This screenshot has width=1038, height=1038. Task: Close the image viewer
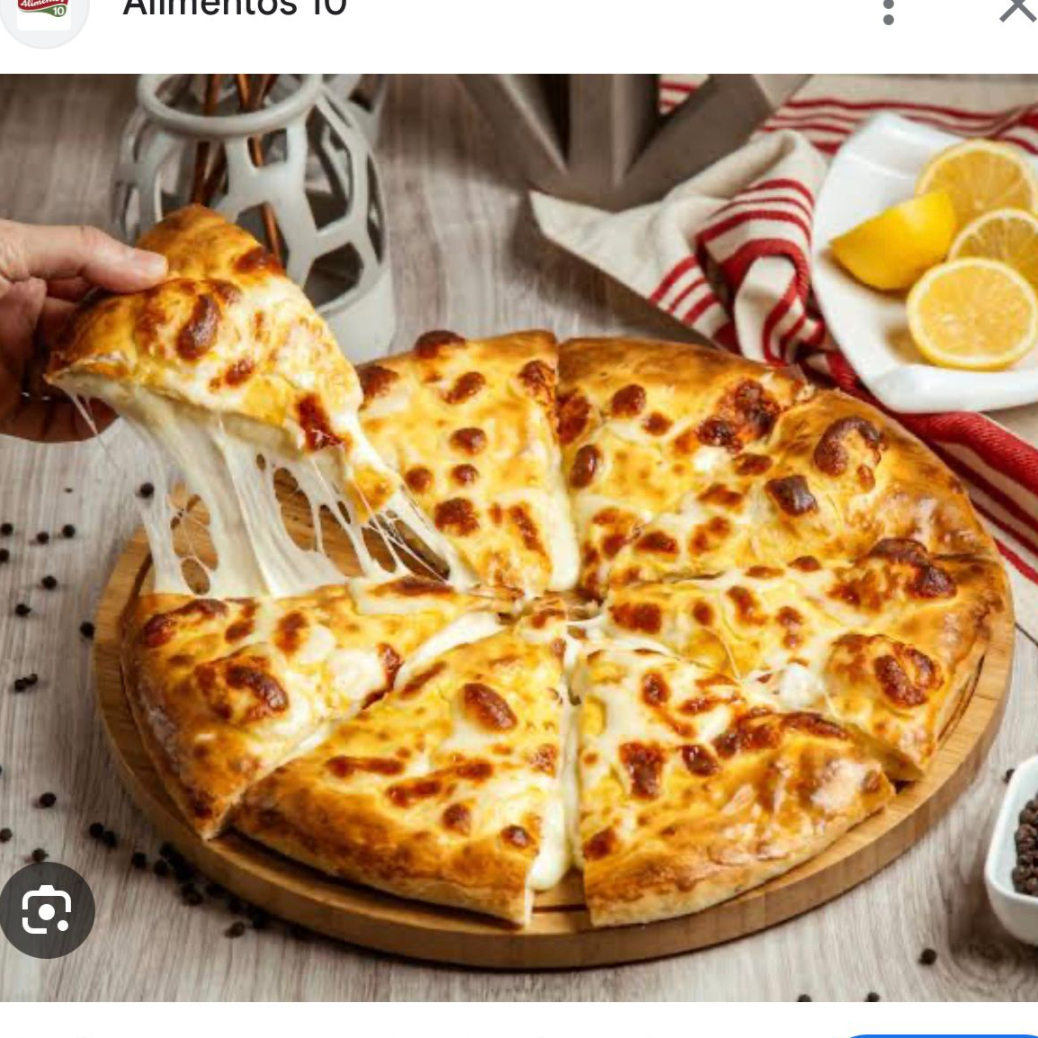[1017, 9]
